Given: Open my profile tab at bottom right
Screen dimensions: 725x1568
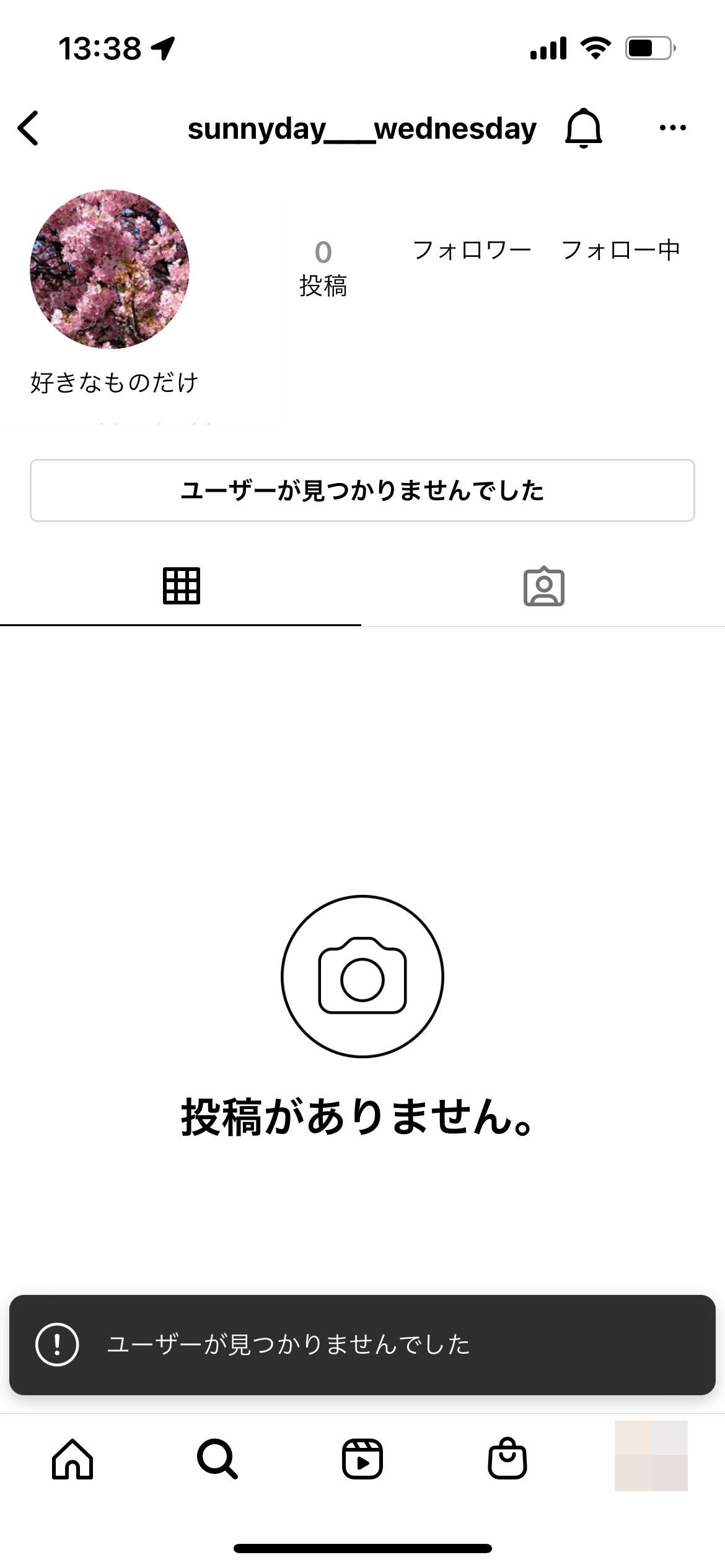Looking at the screenshot, I should tap(651, 1457).
